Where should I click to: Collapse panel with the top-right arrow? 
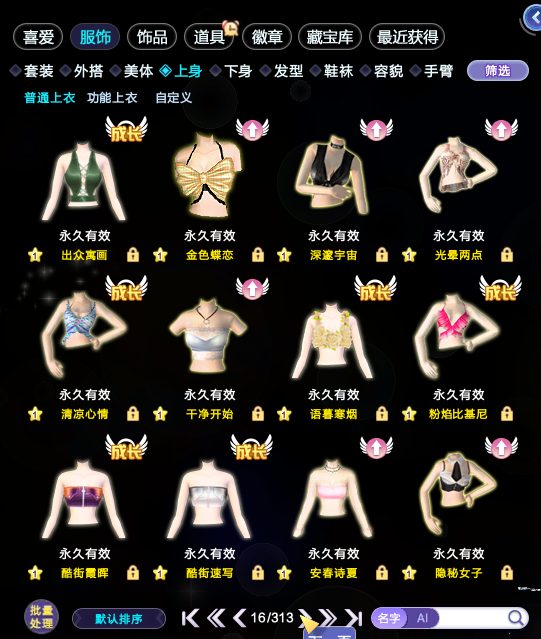(x=533, y=17)
